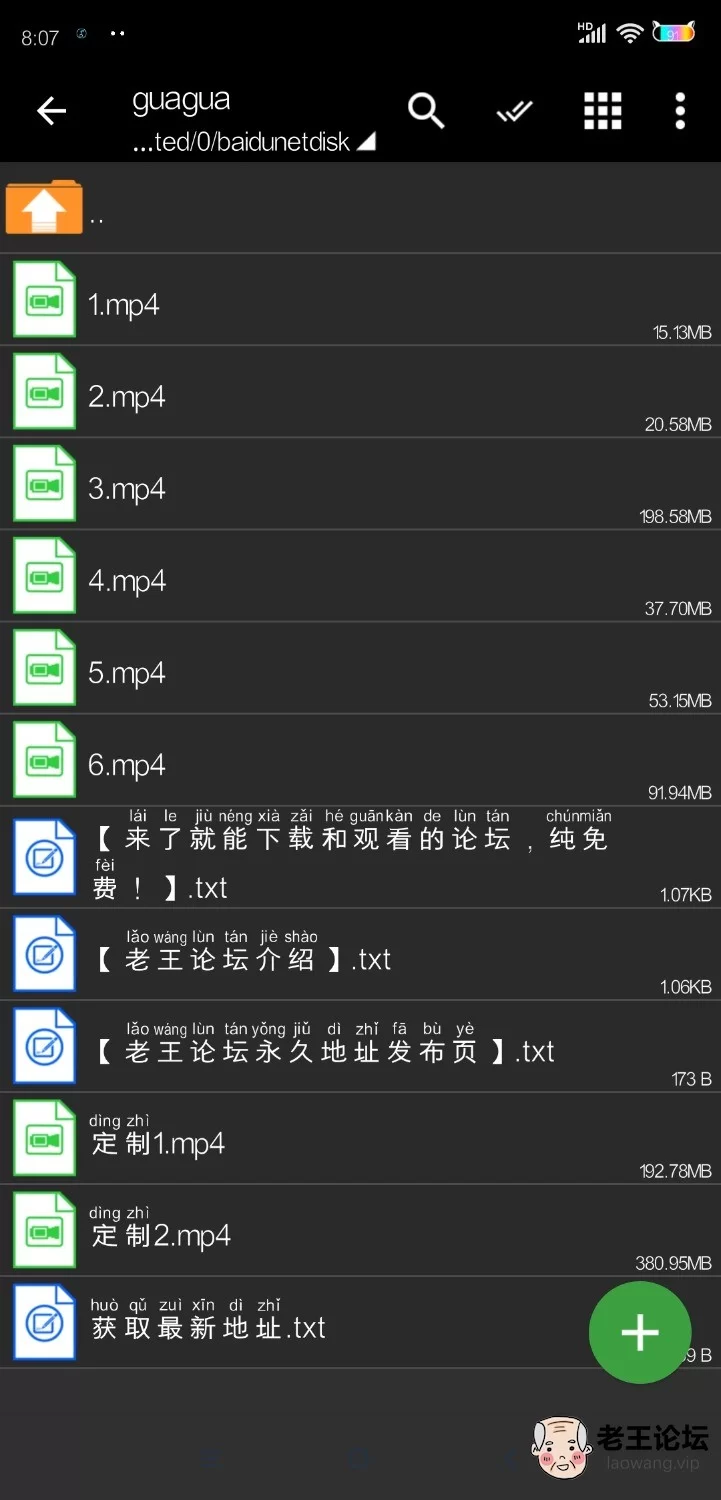Expand the baidunetdisk path dropdown

click(254, 142)
